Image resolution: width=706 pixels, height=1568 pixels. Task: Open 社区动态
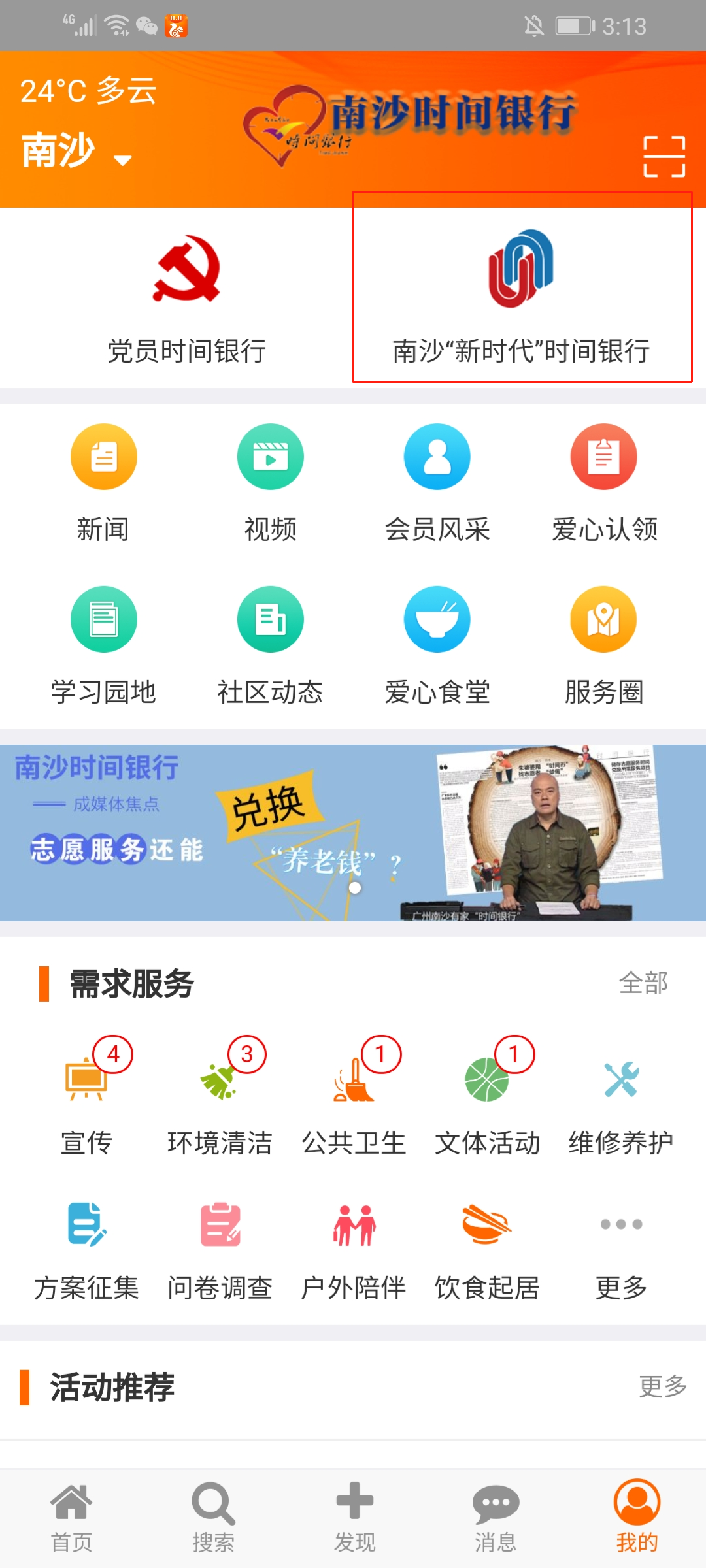click(270, 645)
